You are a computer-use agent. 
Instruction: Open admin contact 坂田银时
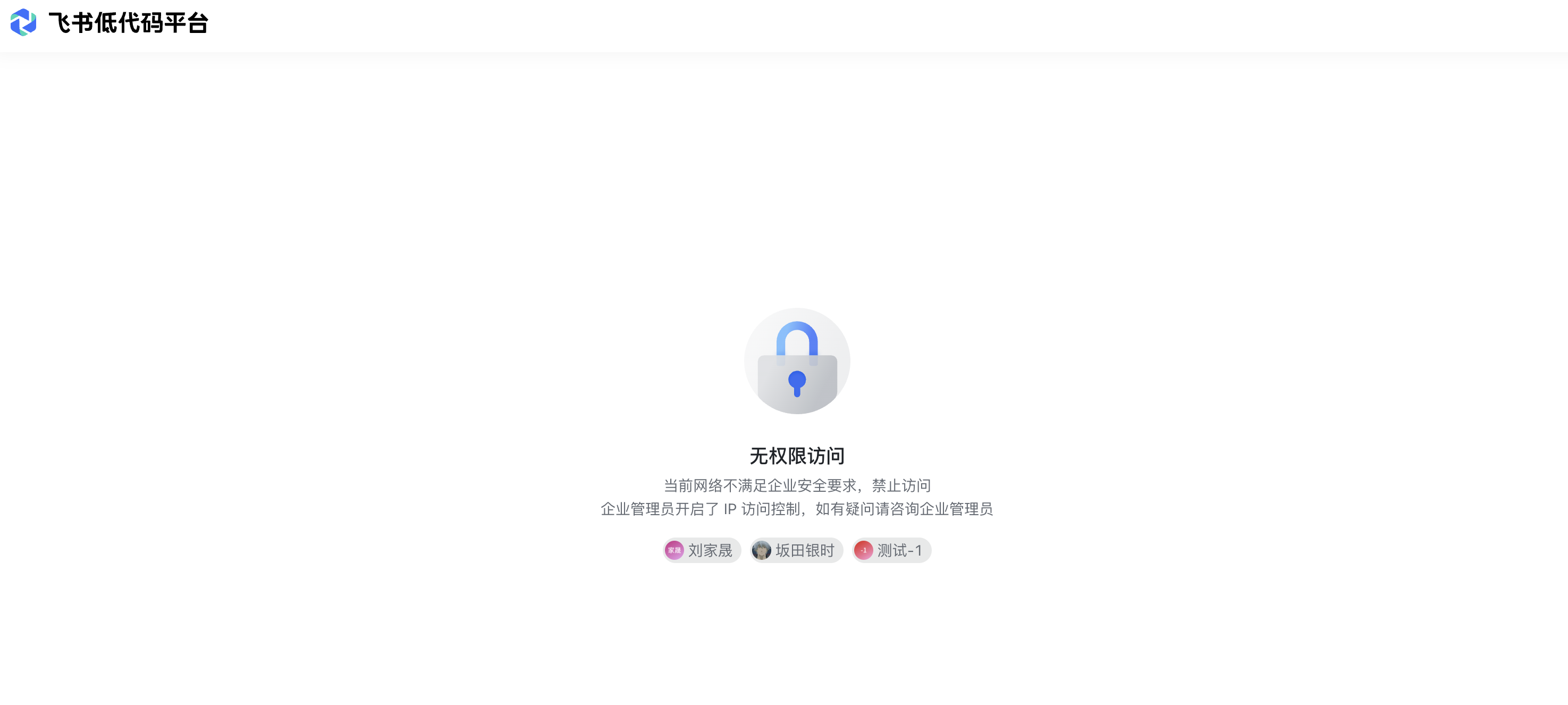click(796, 550)
